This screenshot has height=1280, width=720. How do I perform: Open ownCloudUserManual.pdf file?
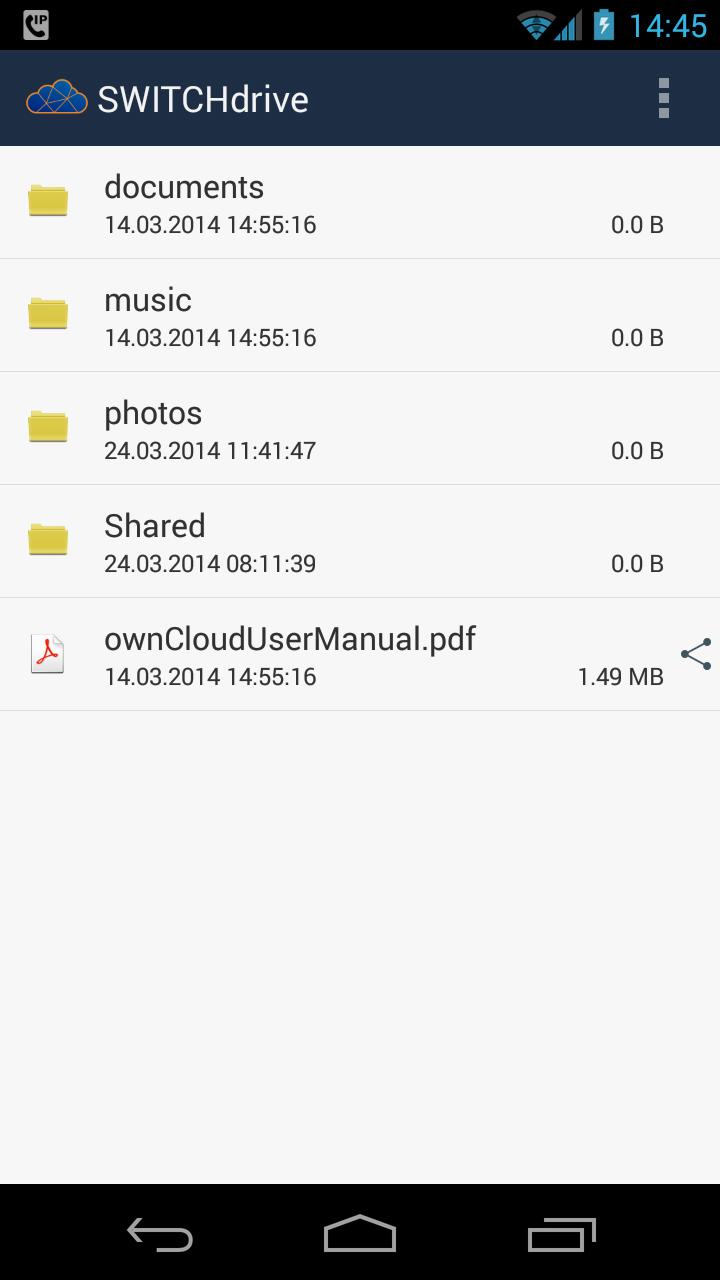340,655
